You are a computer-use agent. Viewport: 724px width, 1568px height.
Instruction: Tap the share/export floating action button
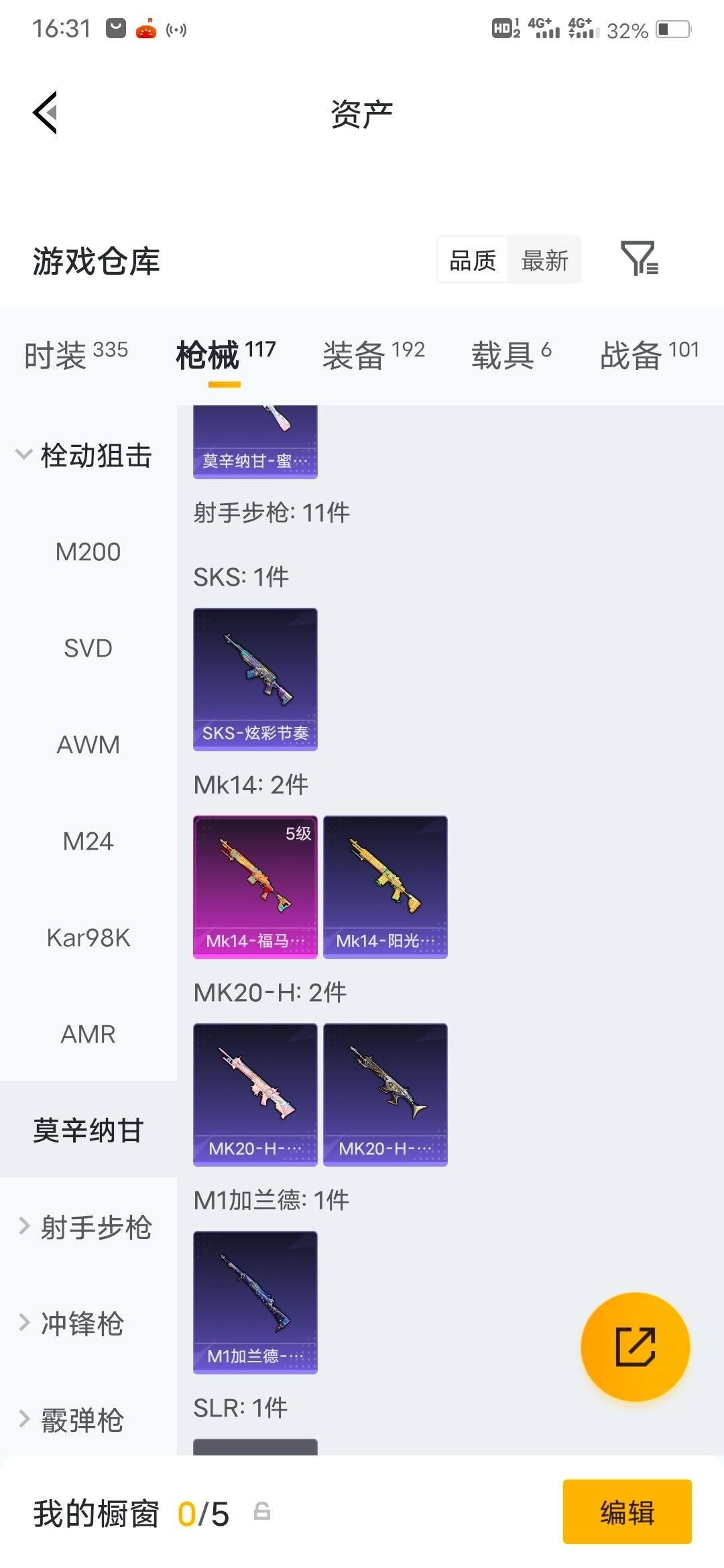[636, 1347]
